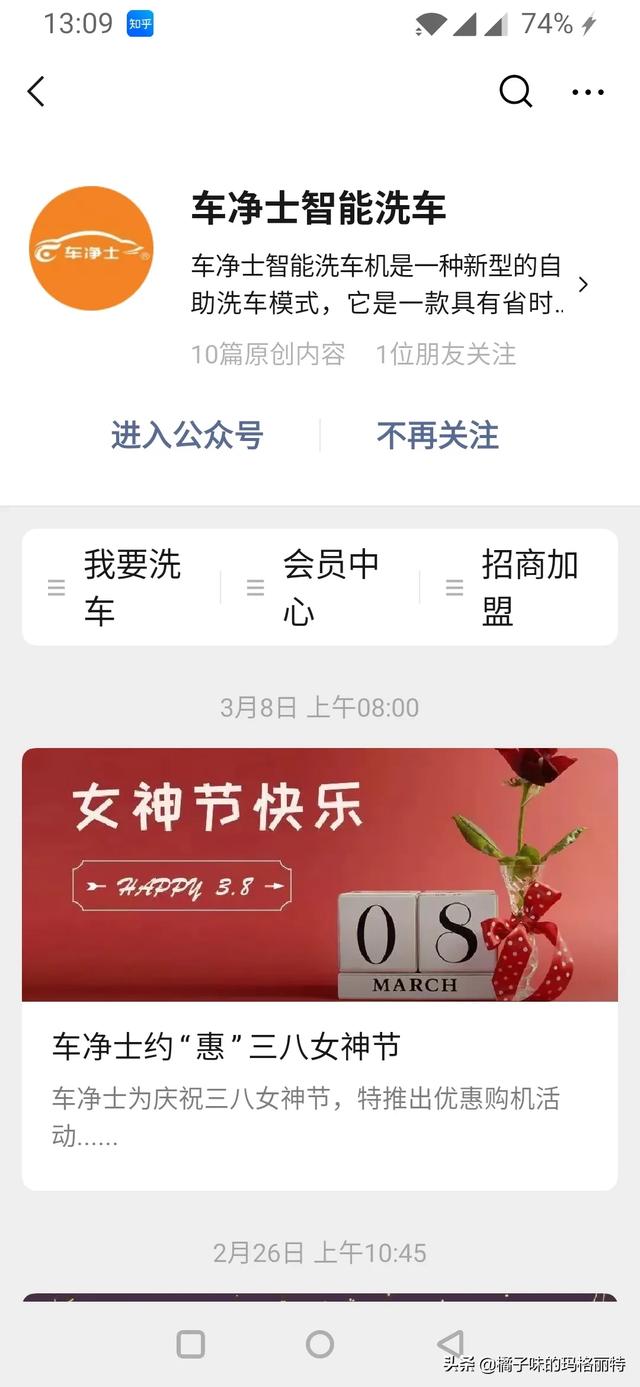
Task: Open search in the top bar
Action: point(515,92)
